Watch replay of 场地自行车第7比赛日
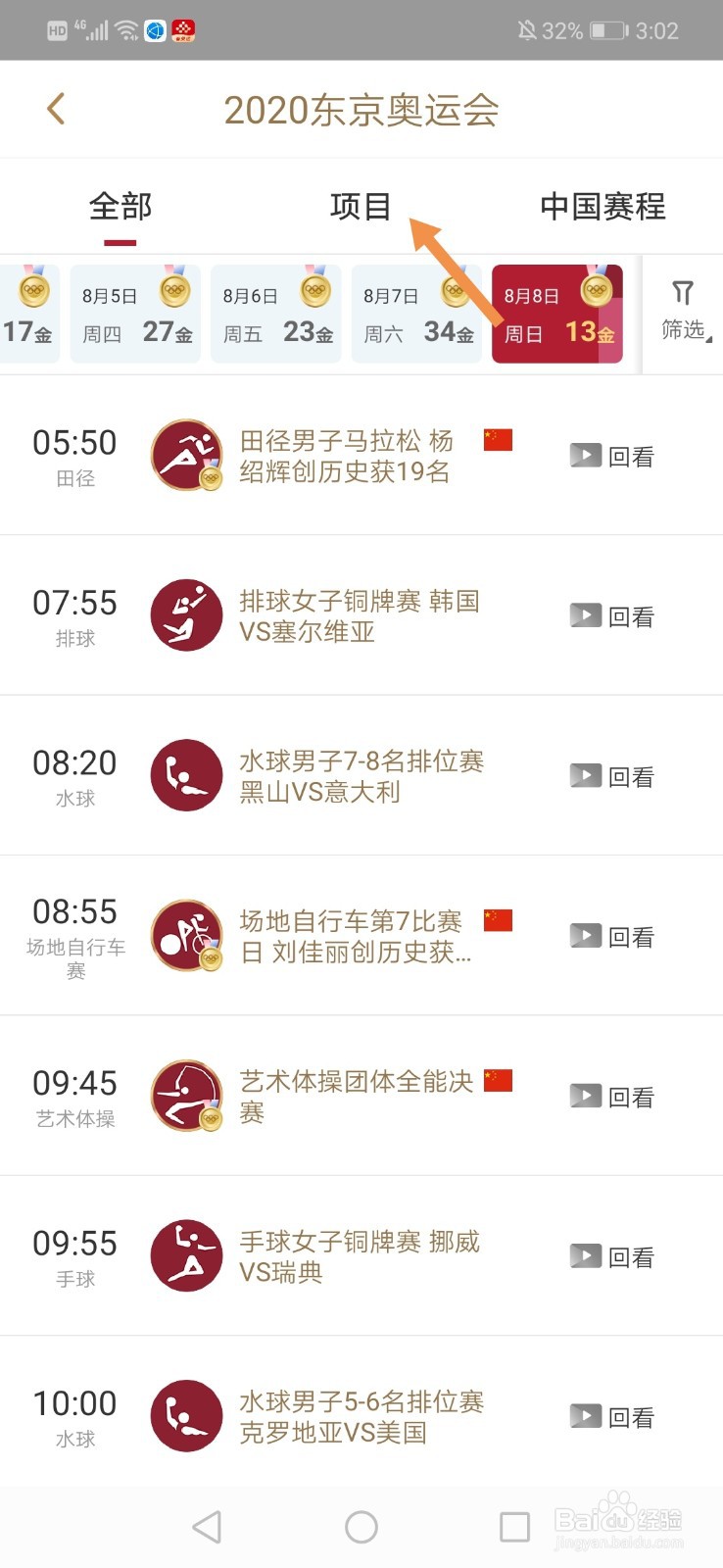Screen dimensions: 723x1568 (x=612, y=937)
